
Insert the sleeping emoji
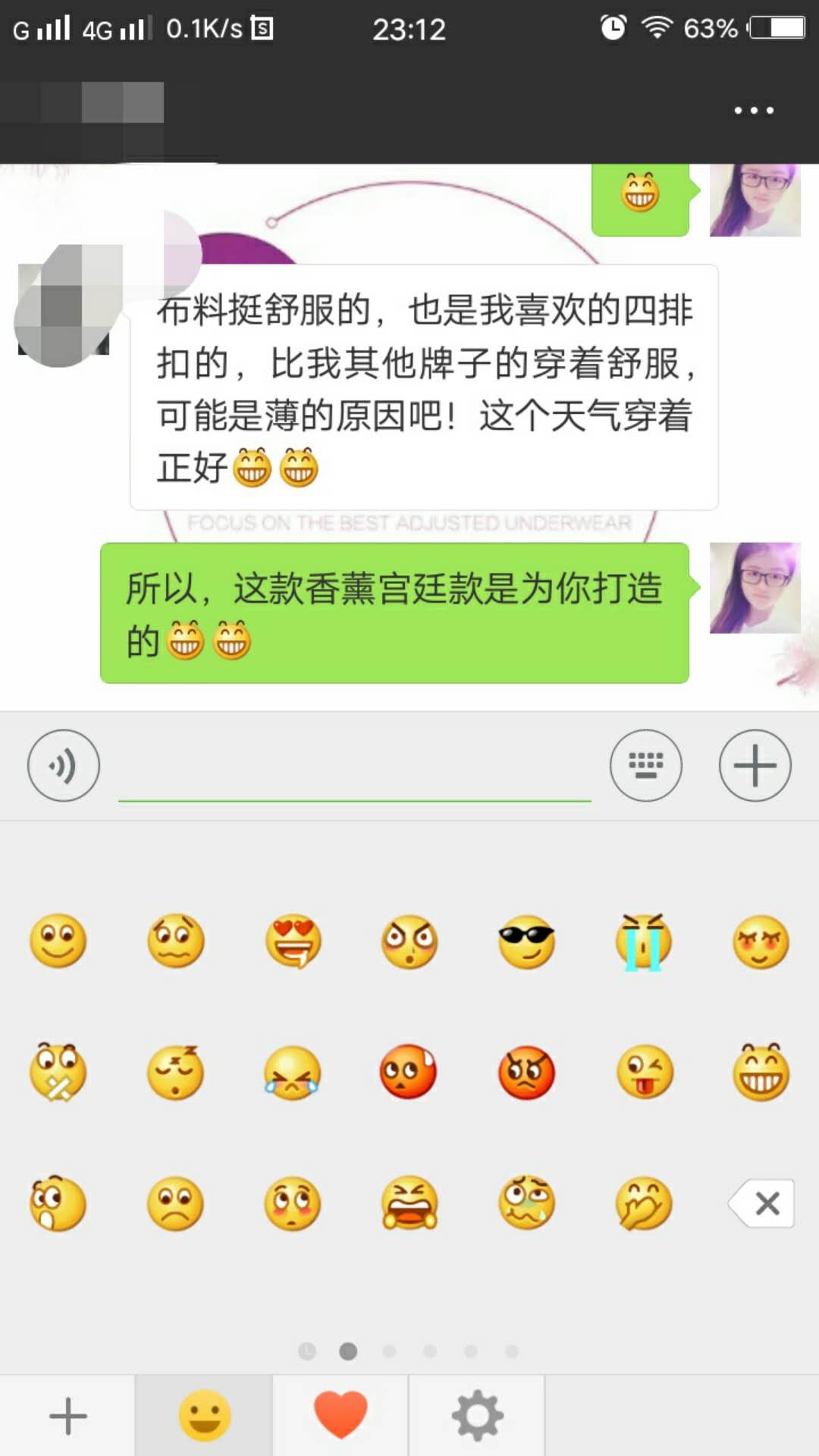click(175, 1072)
